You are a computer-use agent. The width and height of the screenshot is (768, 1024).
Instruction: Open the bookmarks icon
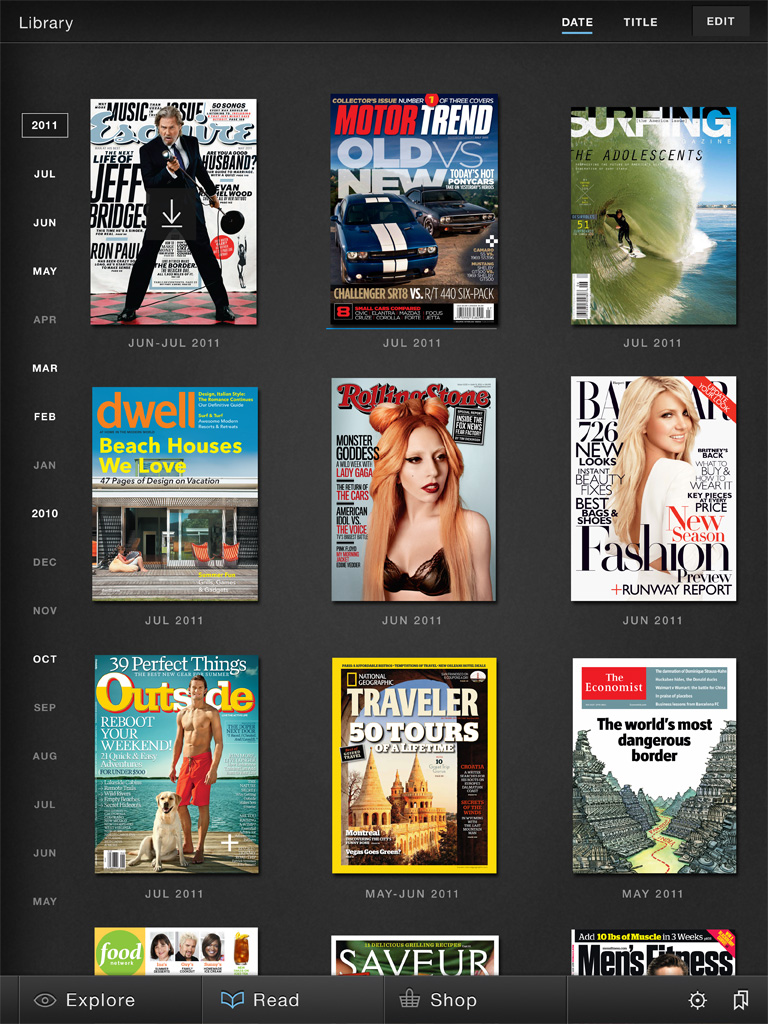(x=741, y=1000)
